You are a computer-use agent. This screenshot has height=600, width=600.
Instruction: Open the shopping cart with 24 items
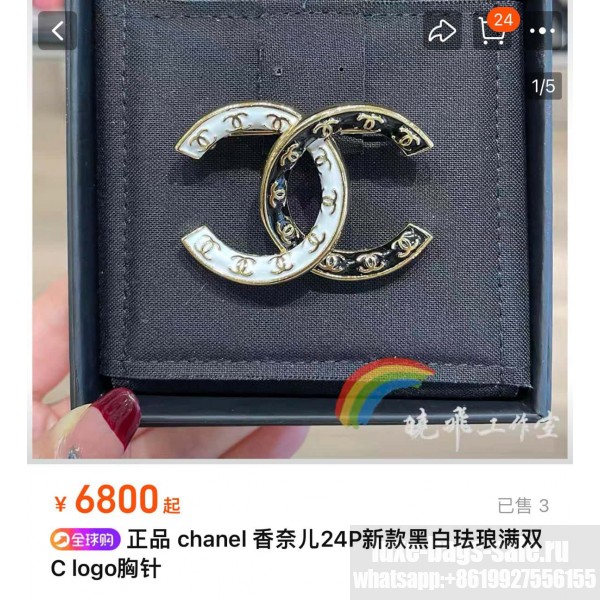pyautogui.click(x=492, y=31)
